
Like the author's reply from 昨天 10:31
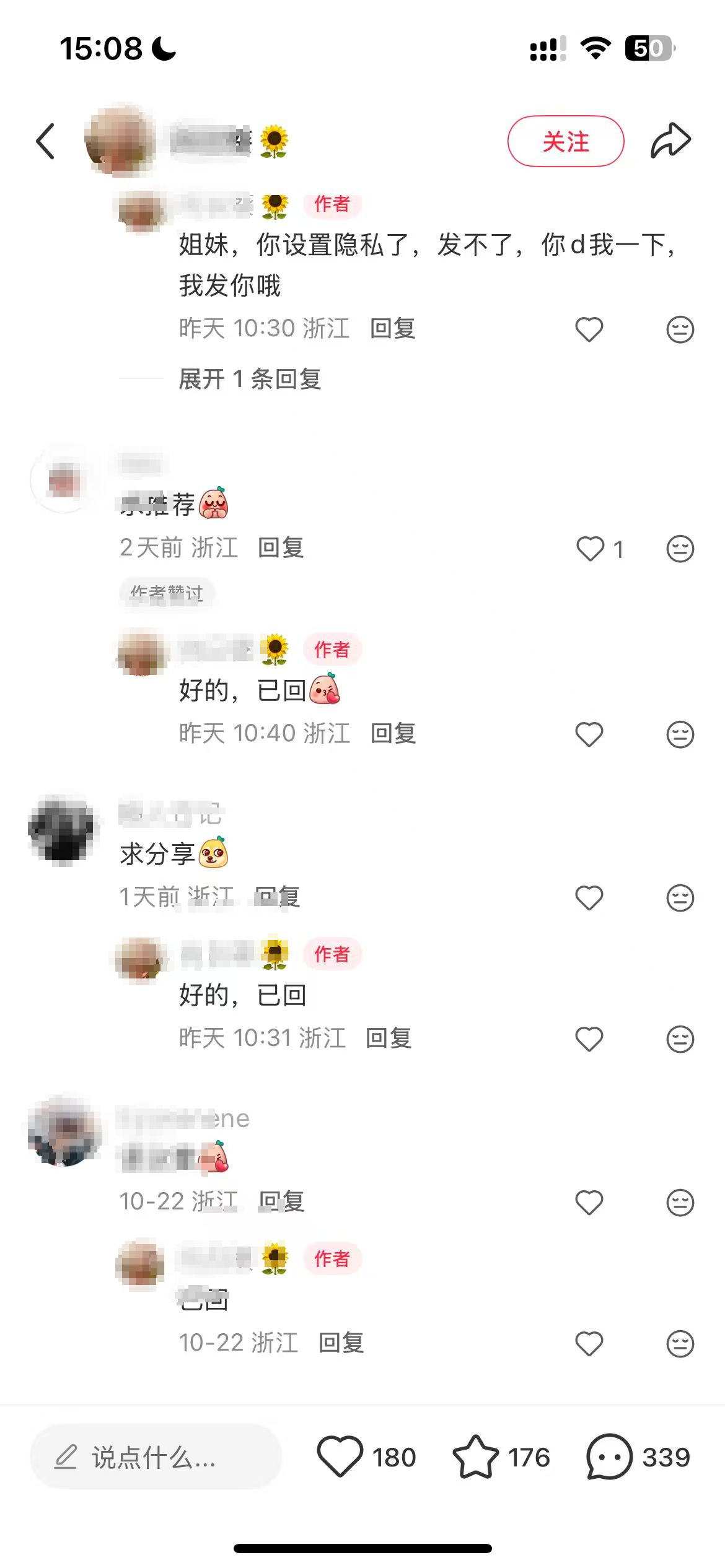point(589,1039)
